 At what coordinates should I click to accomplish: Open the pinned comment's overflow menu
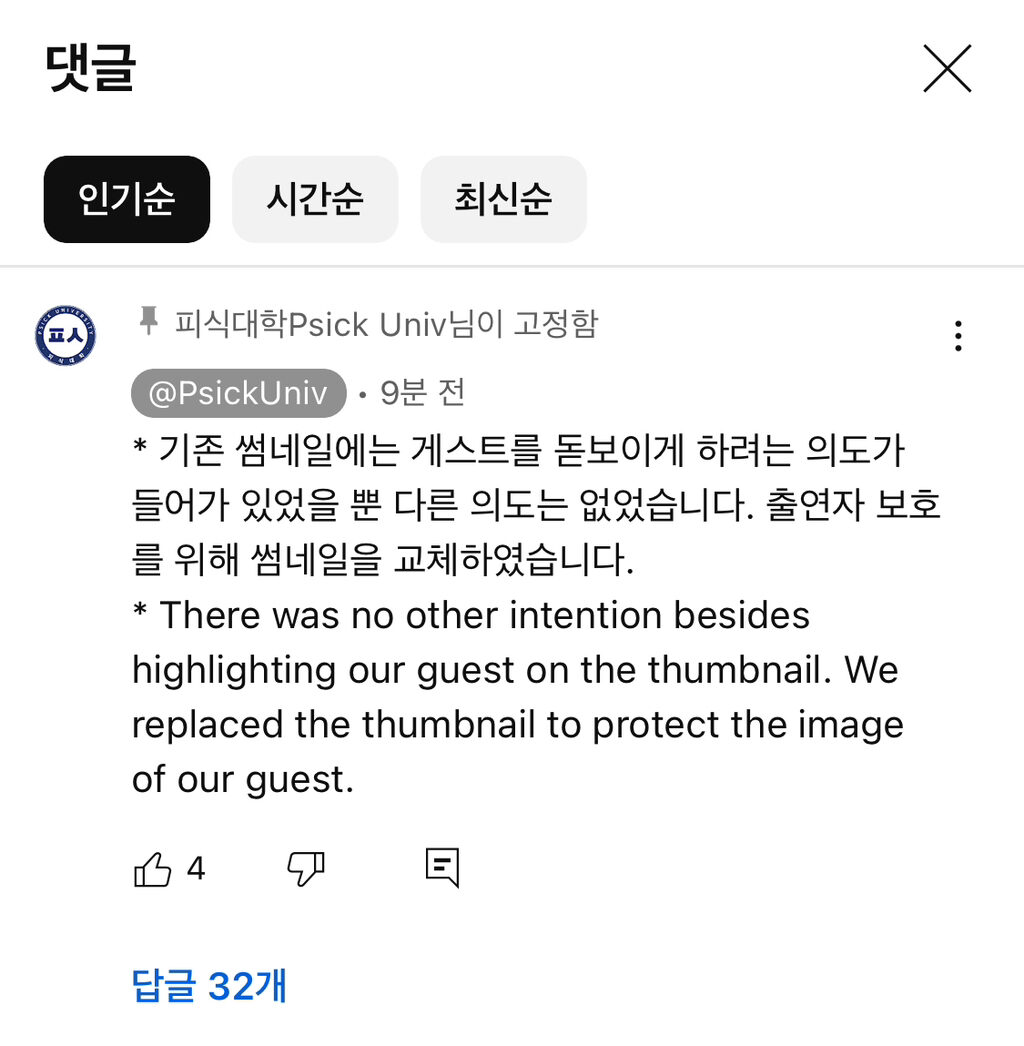click(957, 336)
